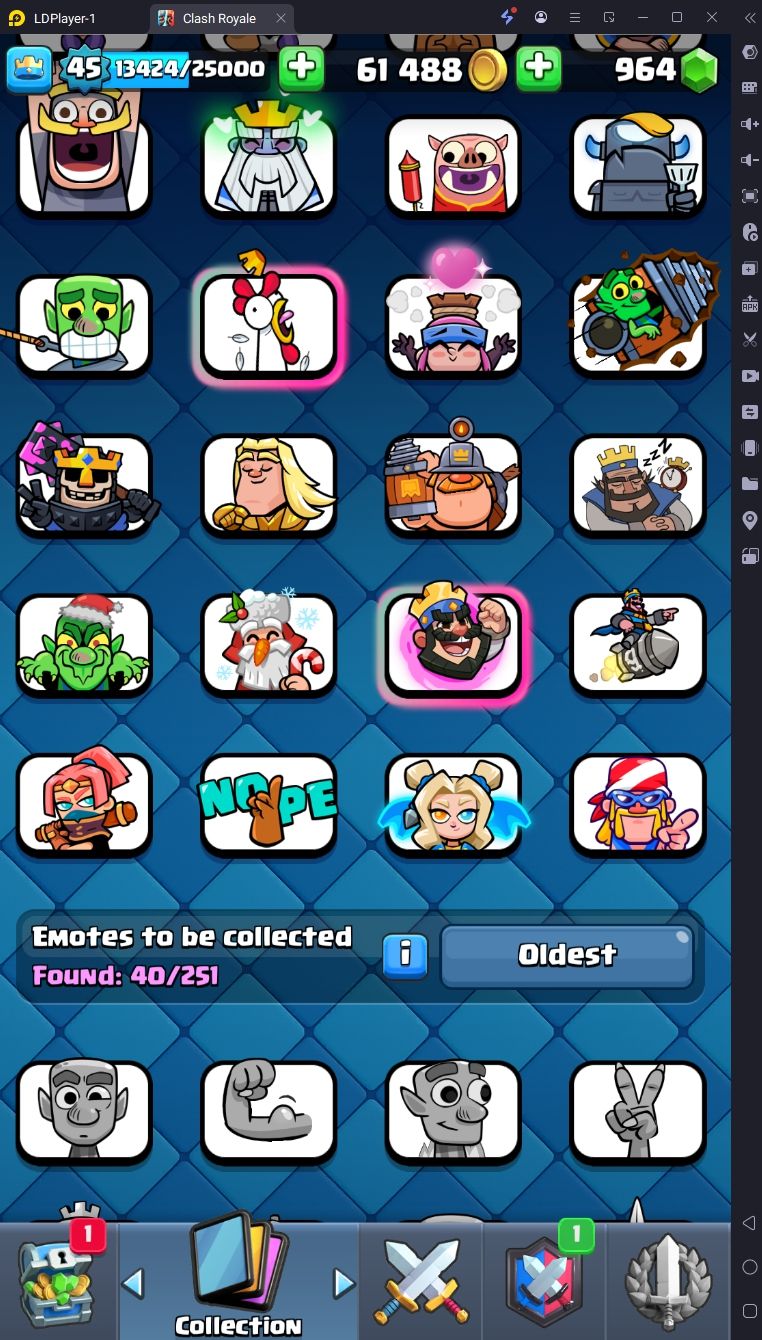762x1340 pixels.
Task: Open the emotes info button
Action: click(x=405, y=955)
